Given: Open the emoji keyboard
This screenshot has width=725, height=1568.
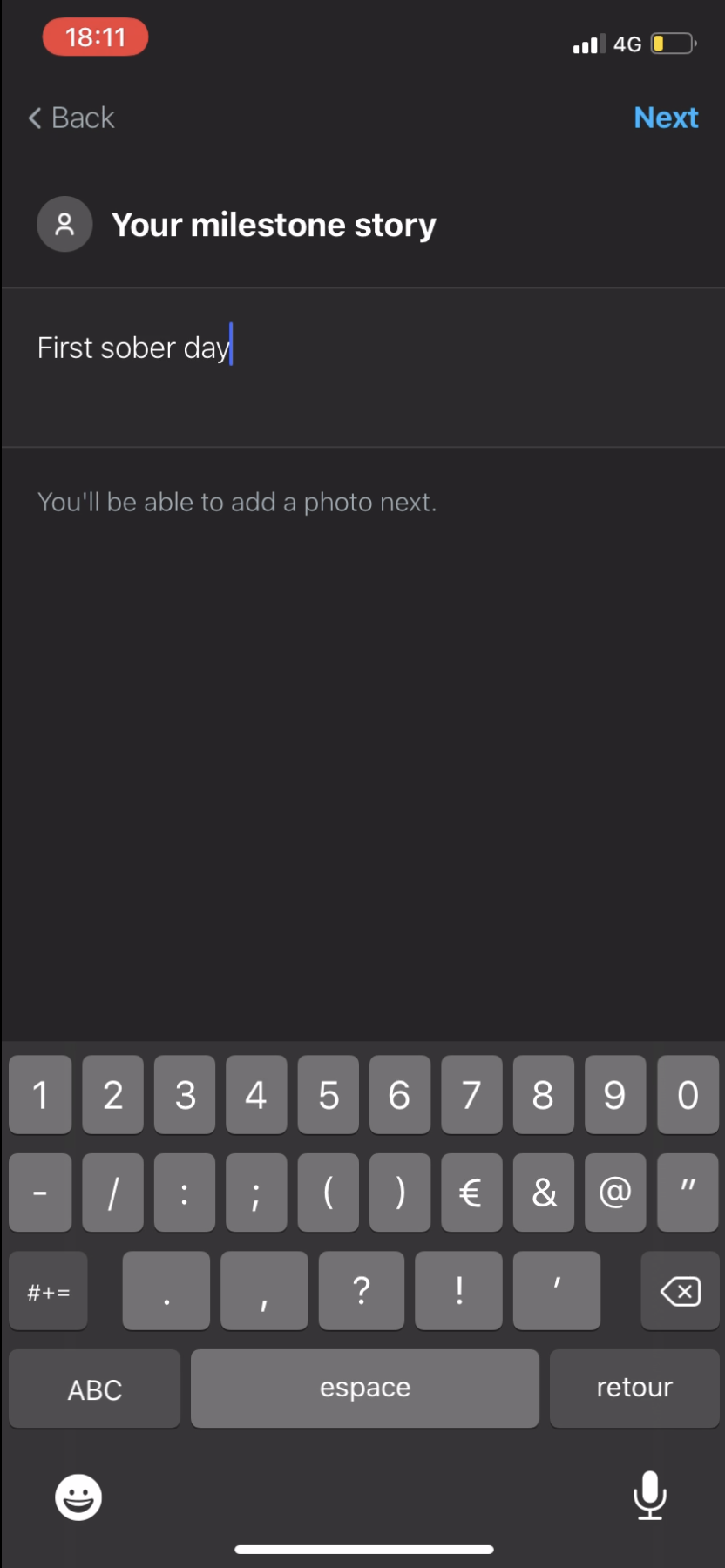Looking at the screenshot, I should [78, 1497].
